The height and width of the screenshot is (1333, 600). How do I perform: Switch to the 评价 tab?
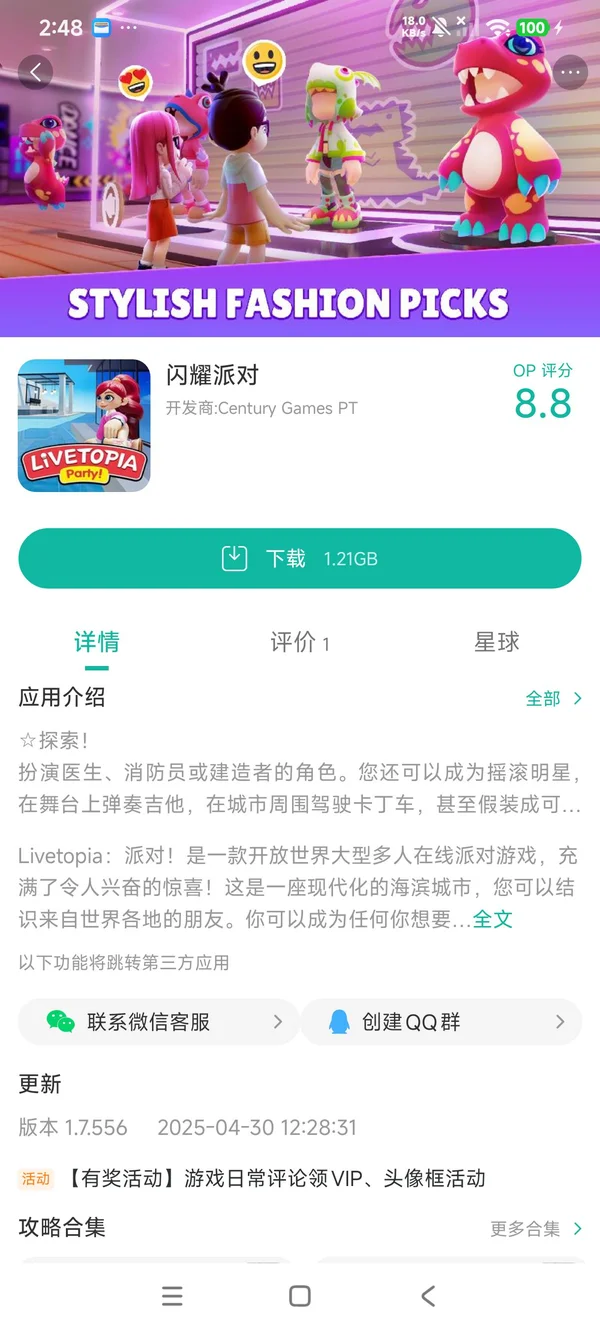click(299, 642)
